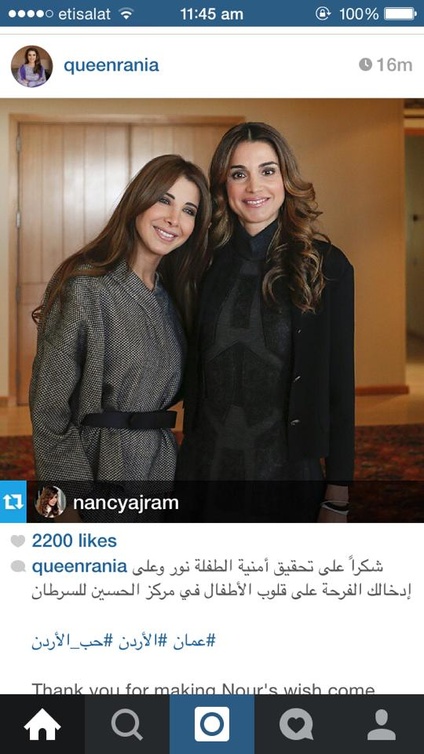Go to the Home feed tab
This screenshot has height=754, width=424.
pyautogui.click(x=42, y=724)
